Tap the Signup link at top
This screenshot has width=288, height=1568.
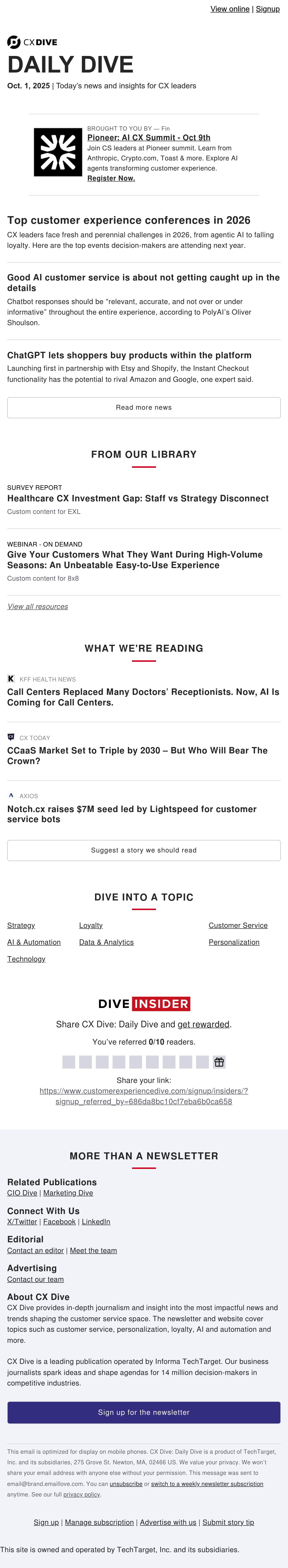tap(268, 9)
